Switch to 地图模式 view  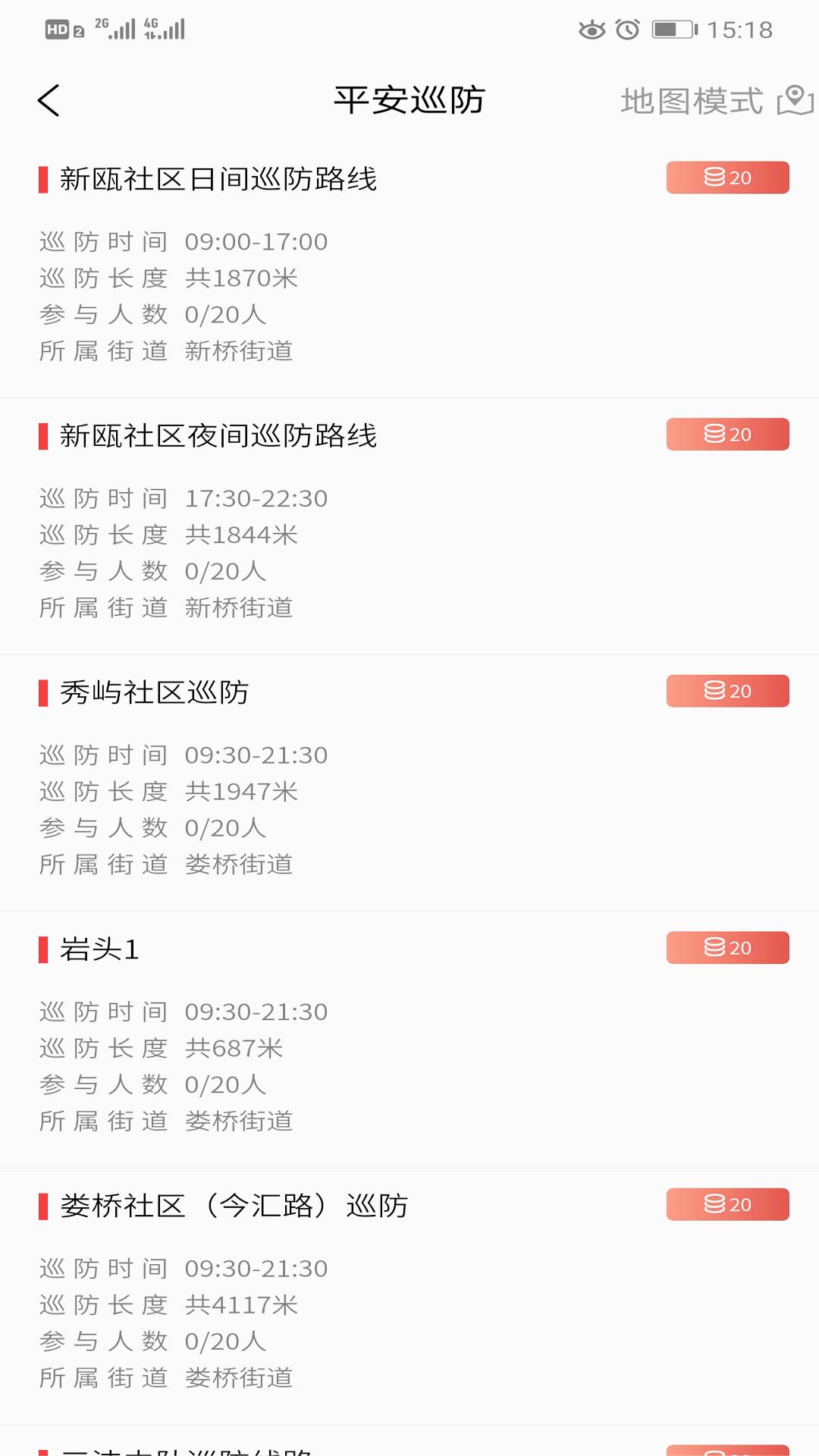click(691, 99)
